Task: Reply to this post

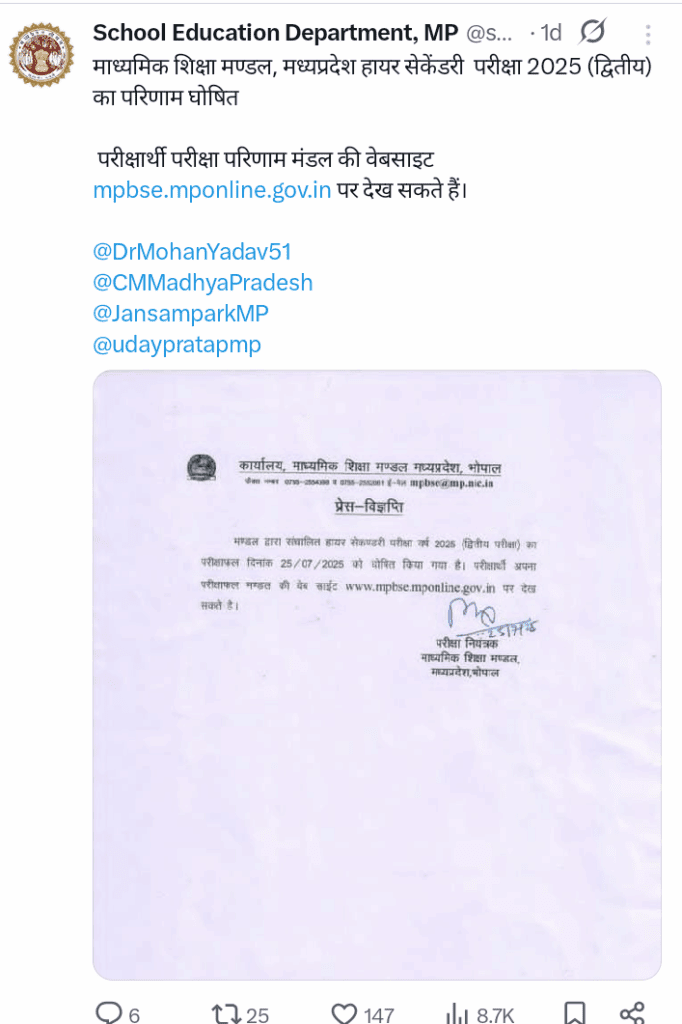Action: tap(109, 1013)
